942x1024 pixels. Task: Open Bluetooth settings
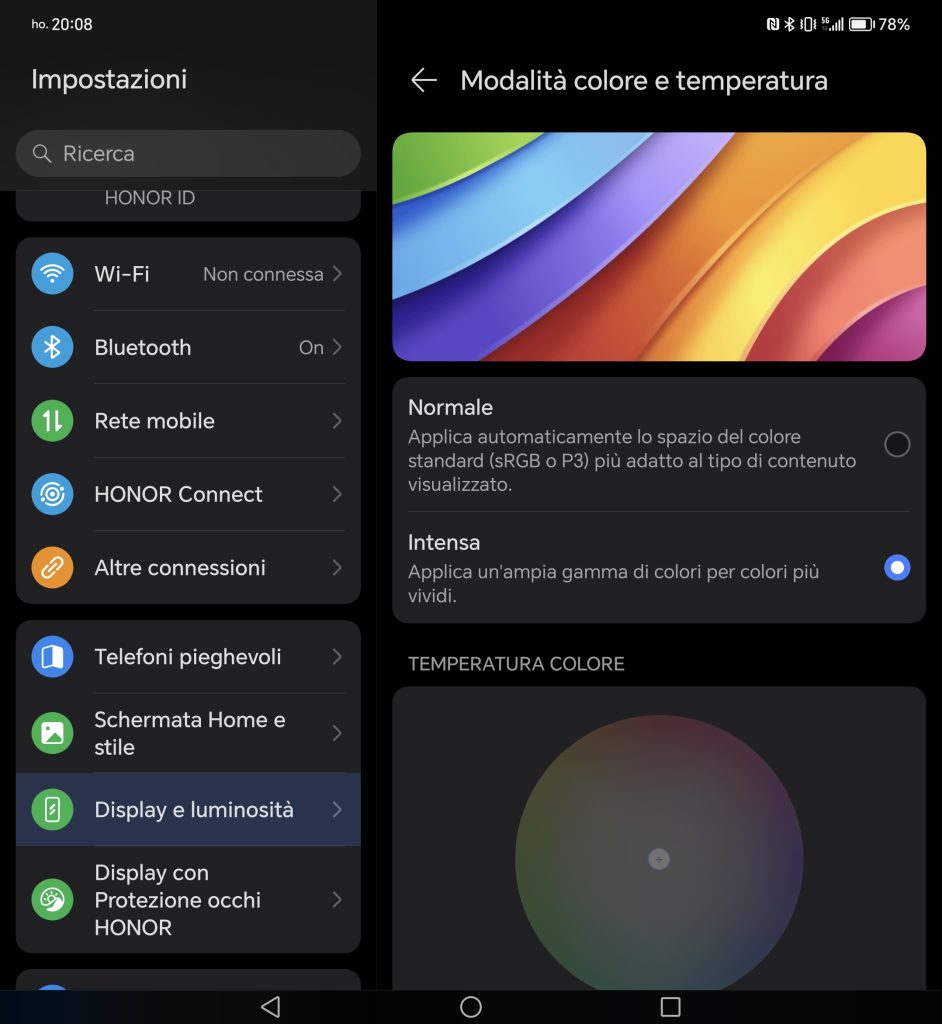click(x=188, y=347)
